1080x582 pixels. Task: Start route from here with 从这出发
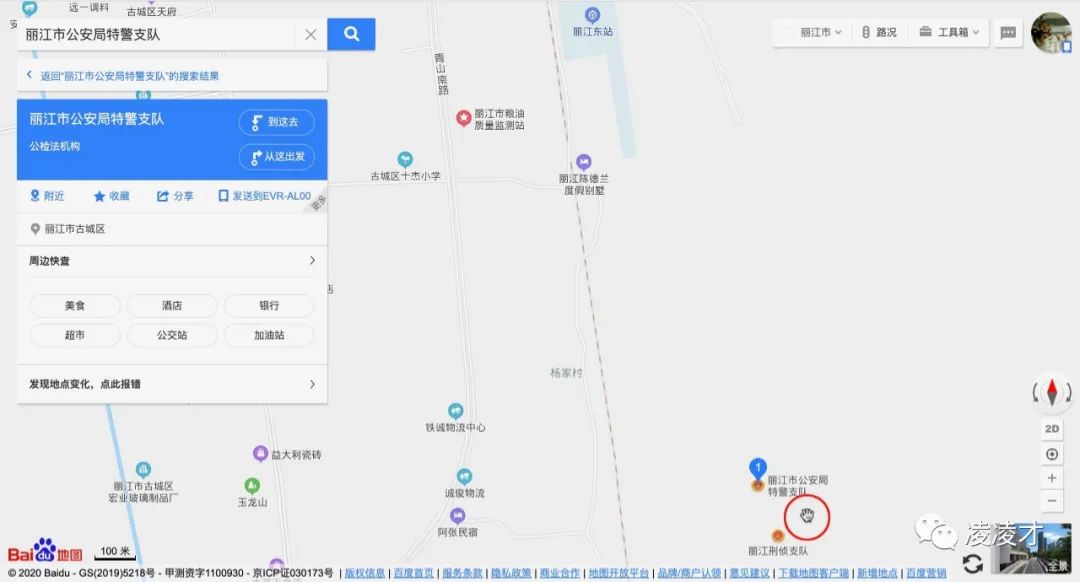[276, 157]
